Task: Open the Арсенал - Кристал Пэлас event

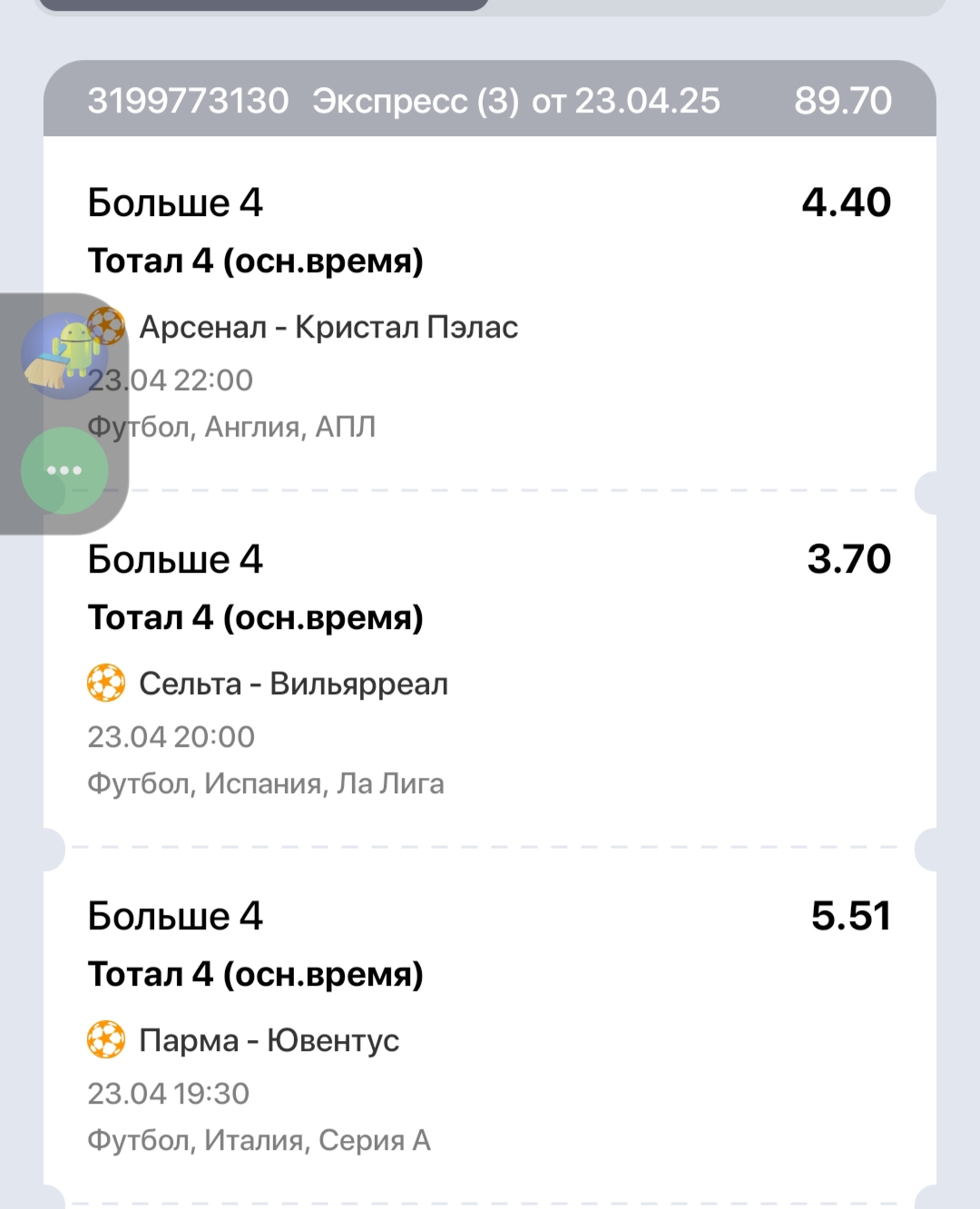Action: point(328,327)
